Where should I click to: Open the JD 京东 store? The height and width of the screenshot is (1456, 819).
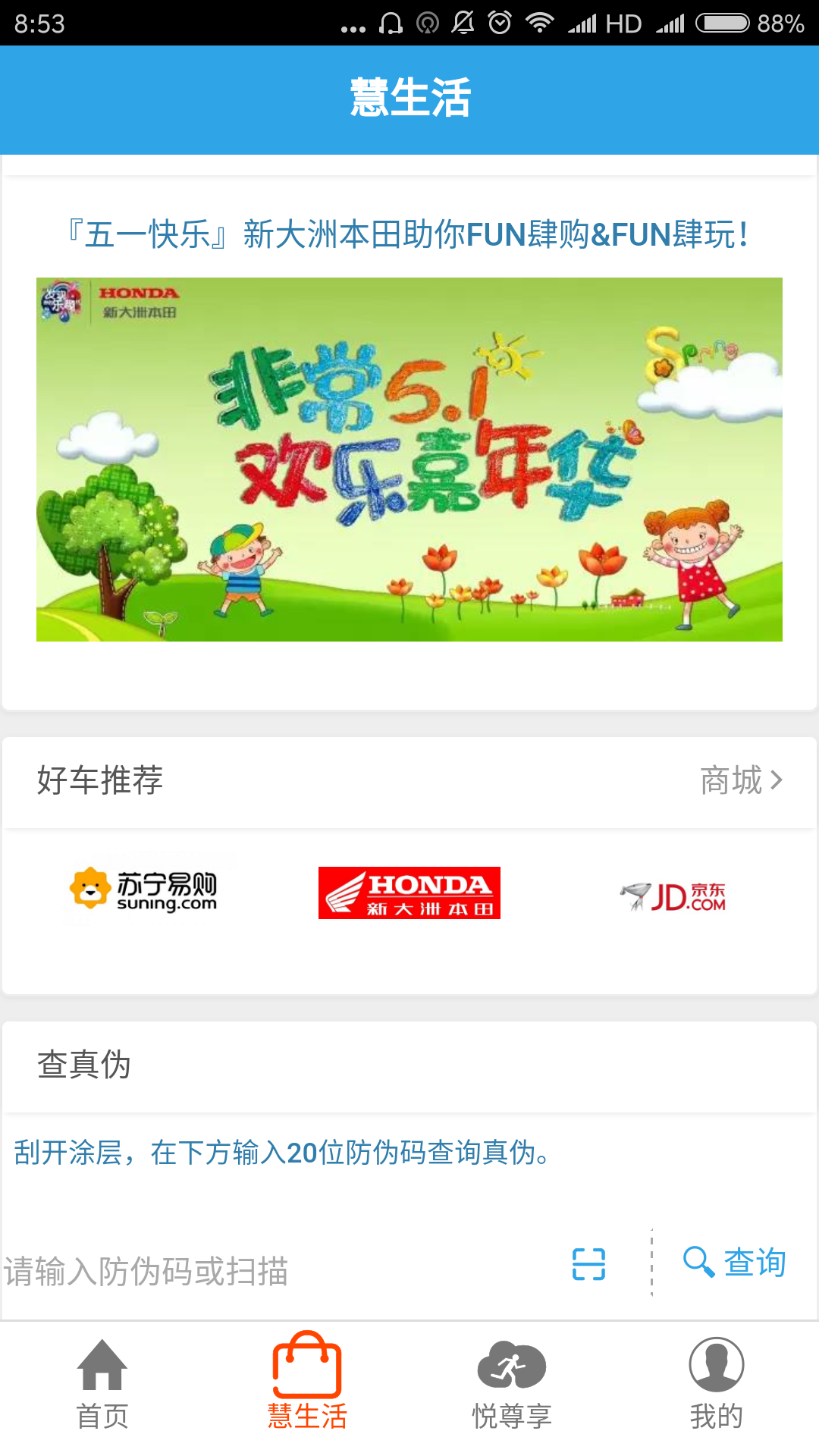pos(673,896)
